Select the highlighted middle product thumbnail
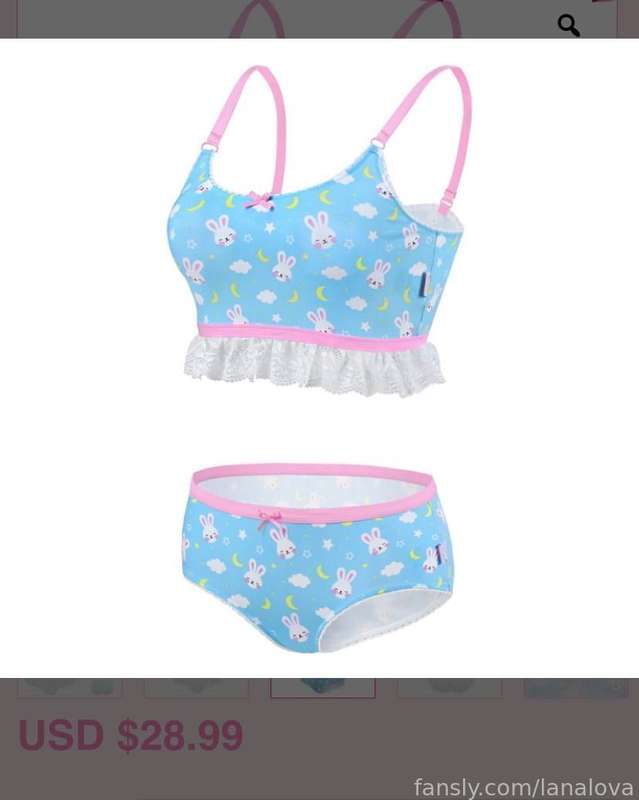The width and height of the screenshot is (639, 800). (322, 687)
